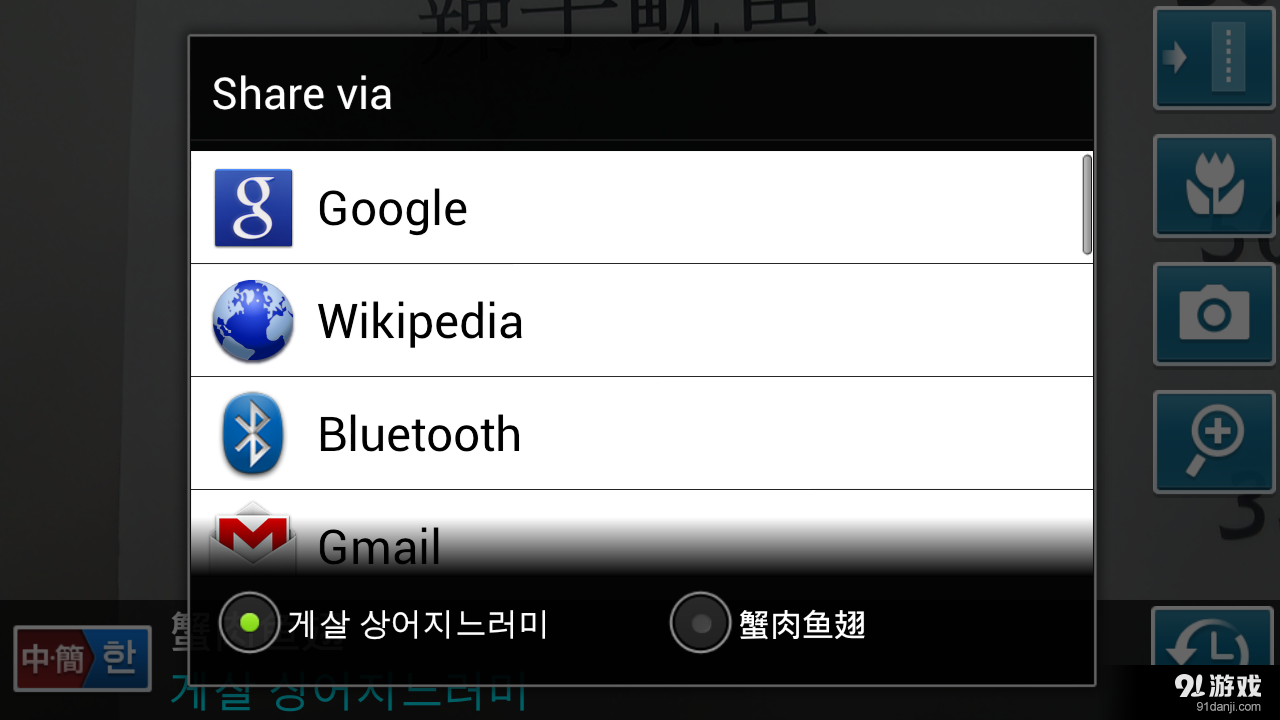
Task: Select the 蟹肉鱼翅 radio option
Action: coord(701,623)
